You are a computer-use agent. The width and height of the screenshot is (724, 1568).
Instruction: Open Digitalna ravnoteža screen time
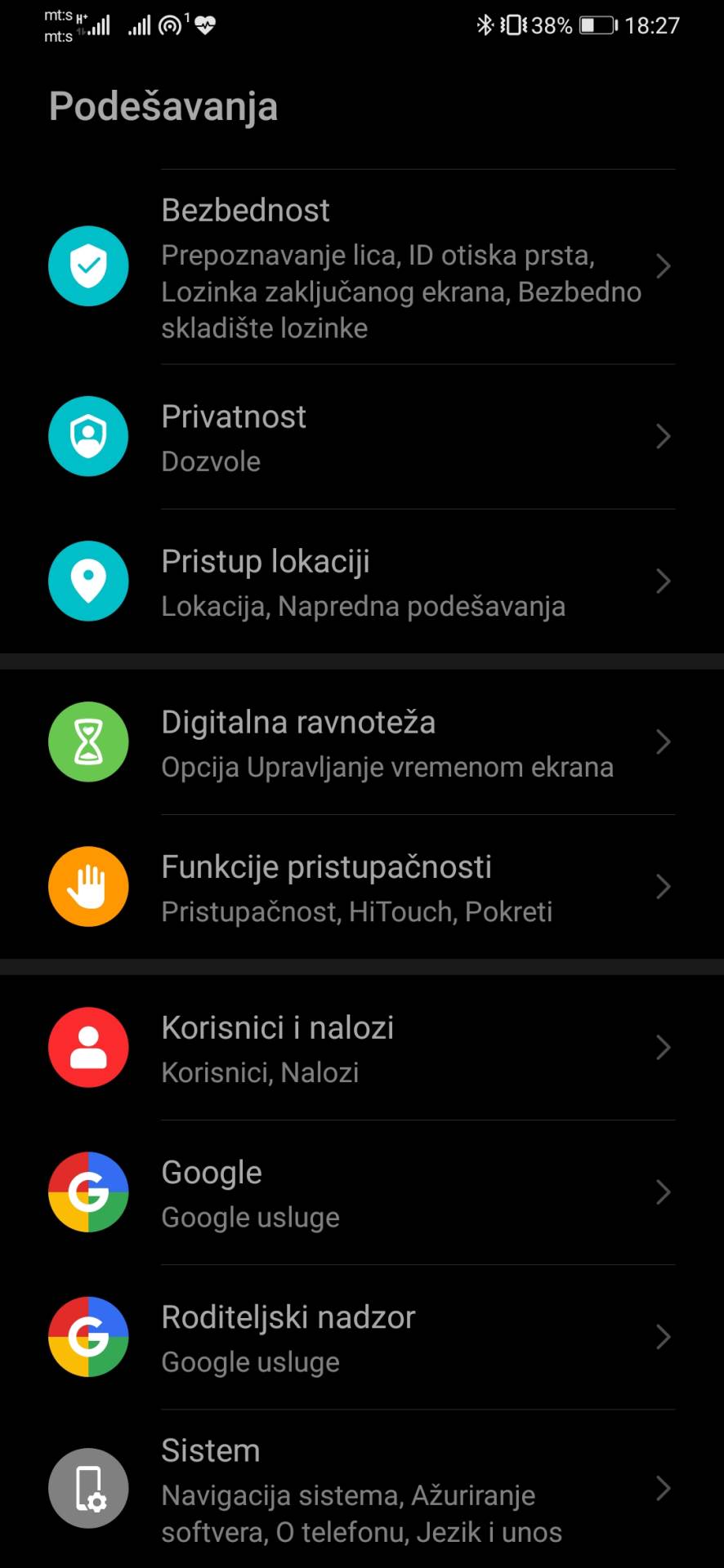tap(361, 742)
